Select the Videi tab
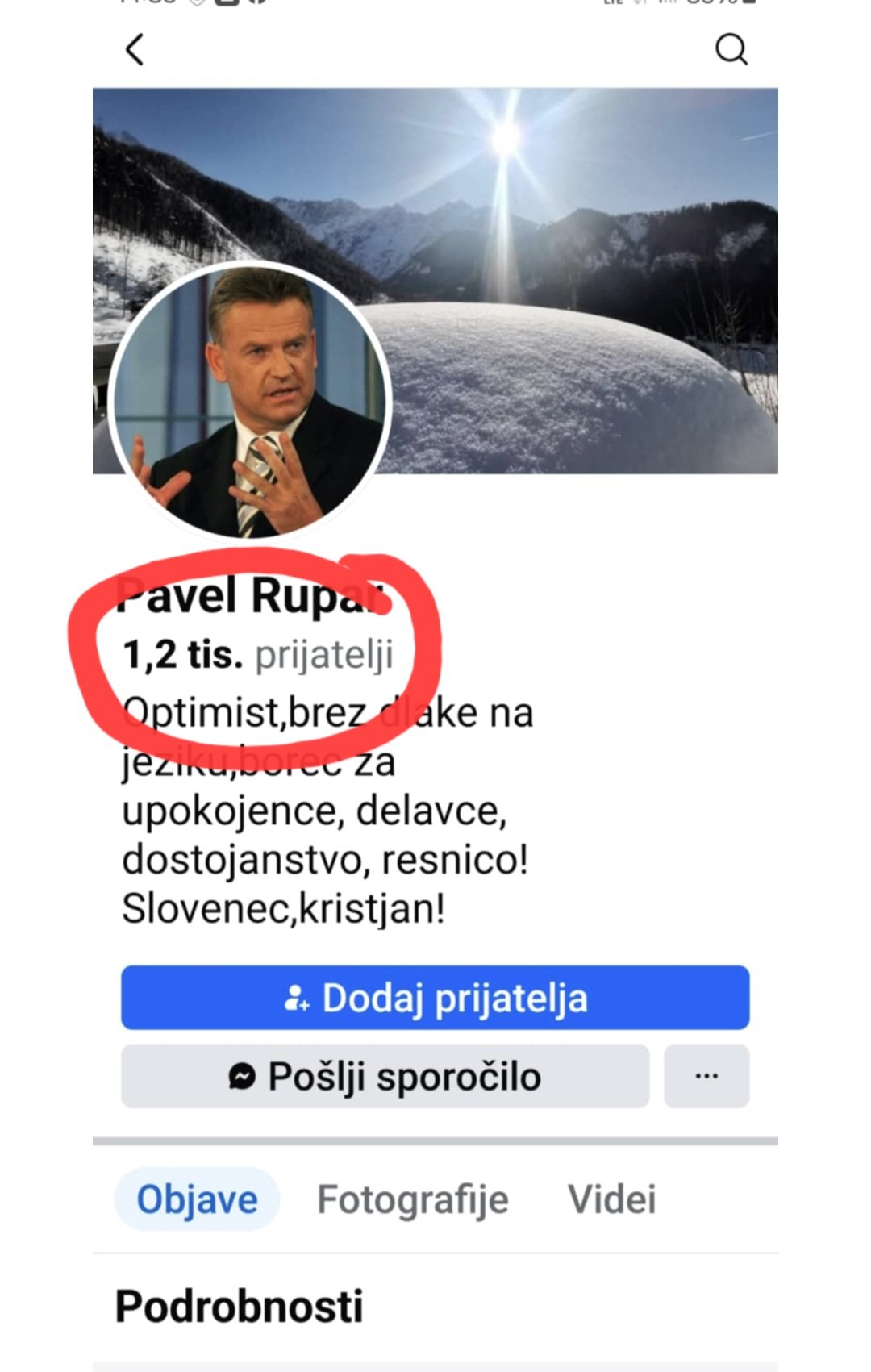The width and height of the screenshot is (871, 1372). pyautogui.click(x=611, y=1199)
